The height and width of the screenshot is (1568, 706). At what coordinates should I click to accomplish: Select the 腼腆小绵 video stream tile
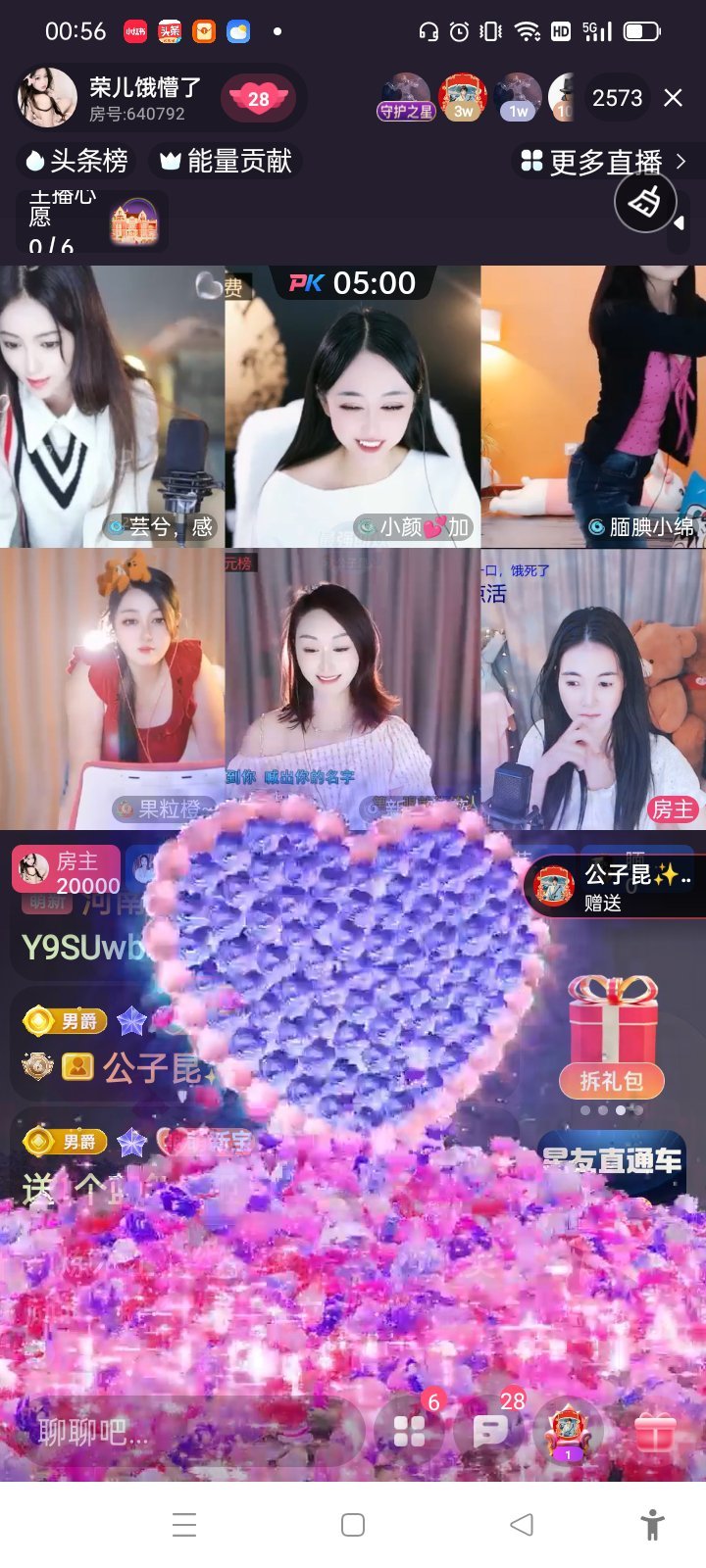click(x=593, y=407)
